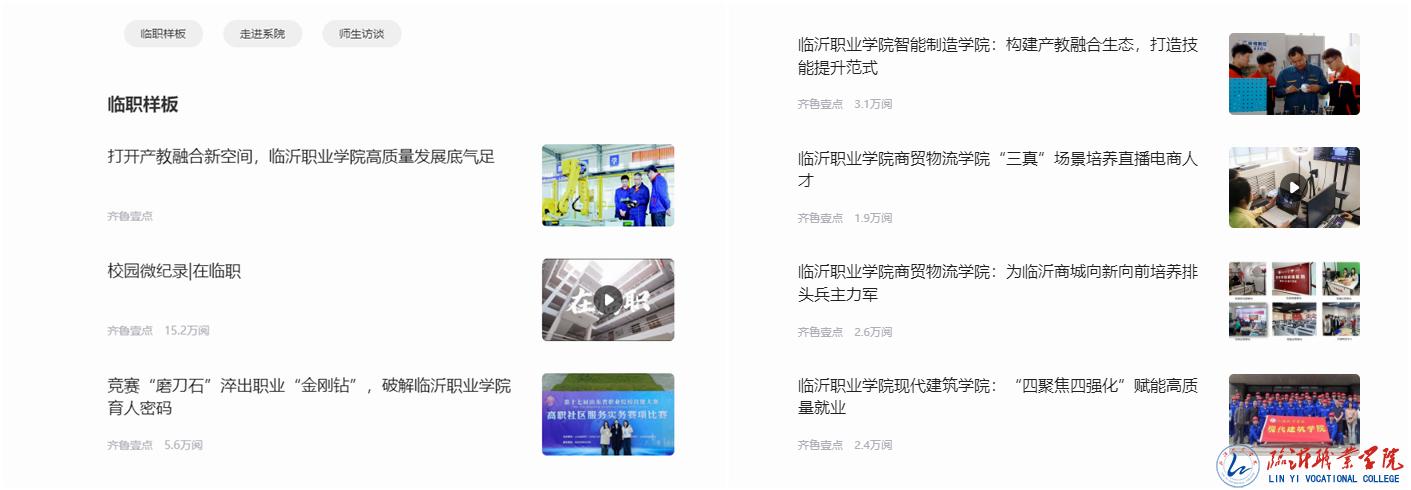The image size is (1411, 490).
Task: Select the 师生访谈 chip
Action: coord(361,34)
